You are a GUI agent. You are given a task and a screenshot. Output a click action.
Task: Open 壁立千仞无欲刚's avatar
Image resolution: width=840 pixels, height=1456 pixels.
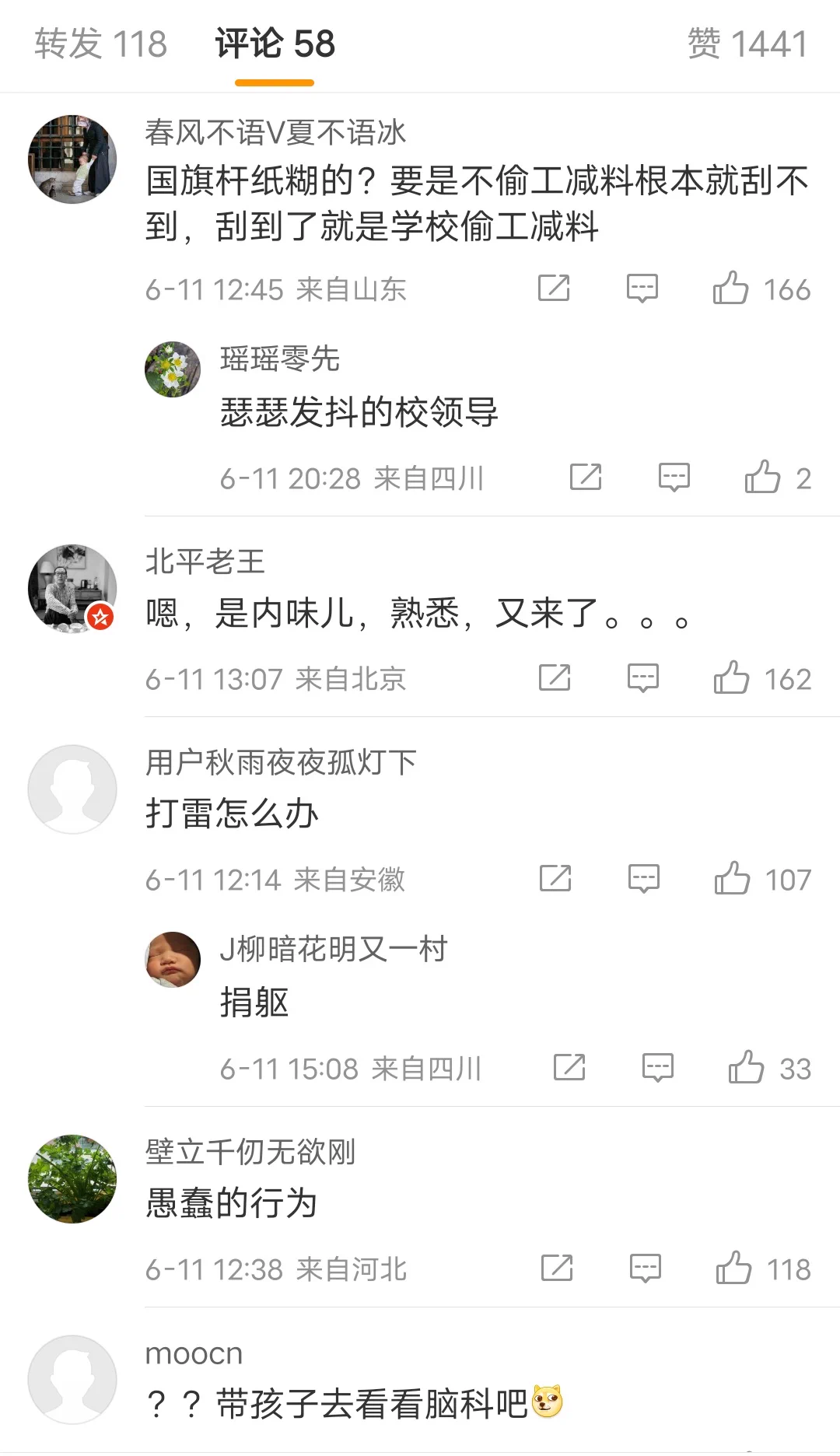pos(72,1178)
